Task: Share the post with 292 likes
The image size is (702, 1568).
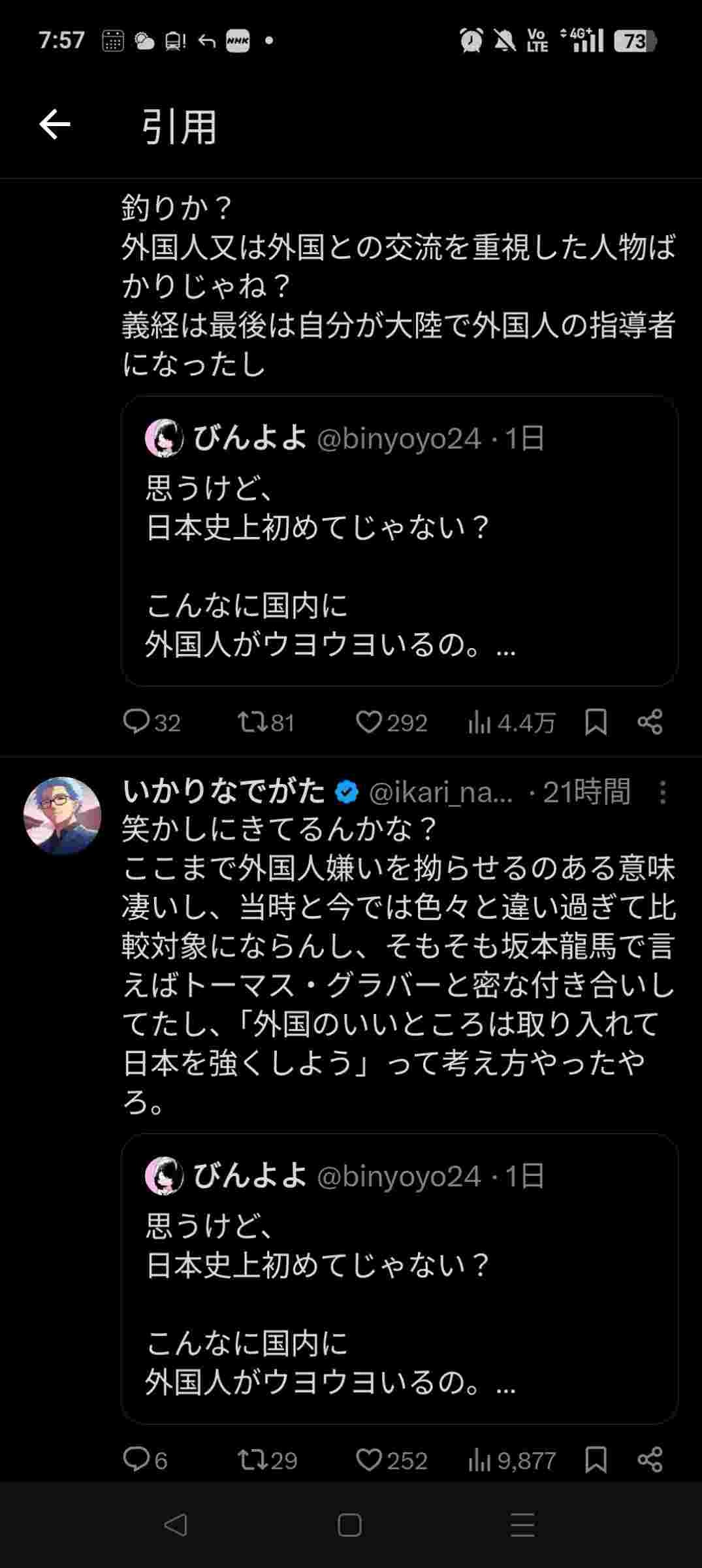Action: [650, 722]
